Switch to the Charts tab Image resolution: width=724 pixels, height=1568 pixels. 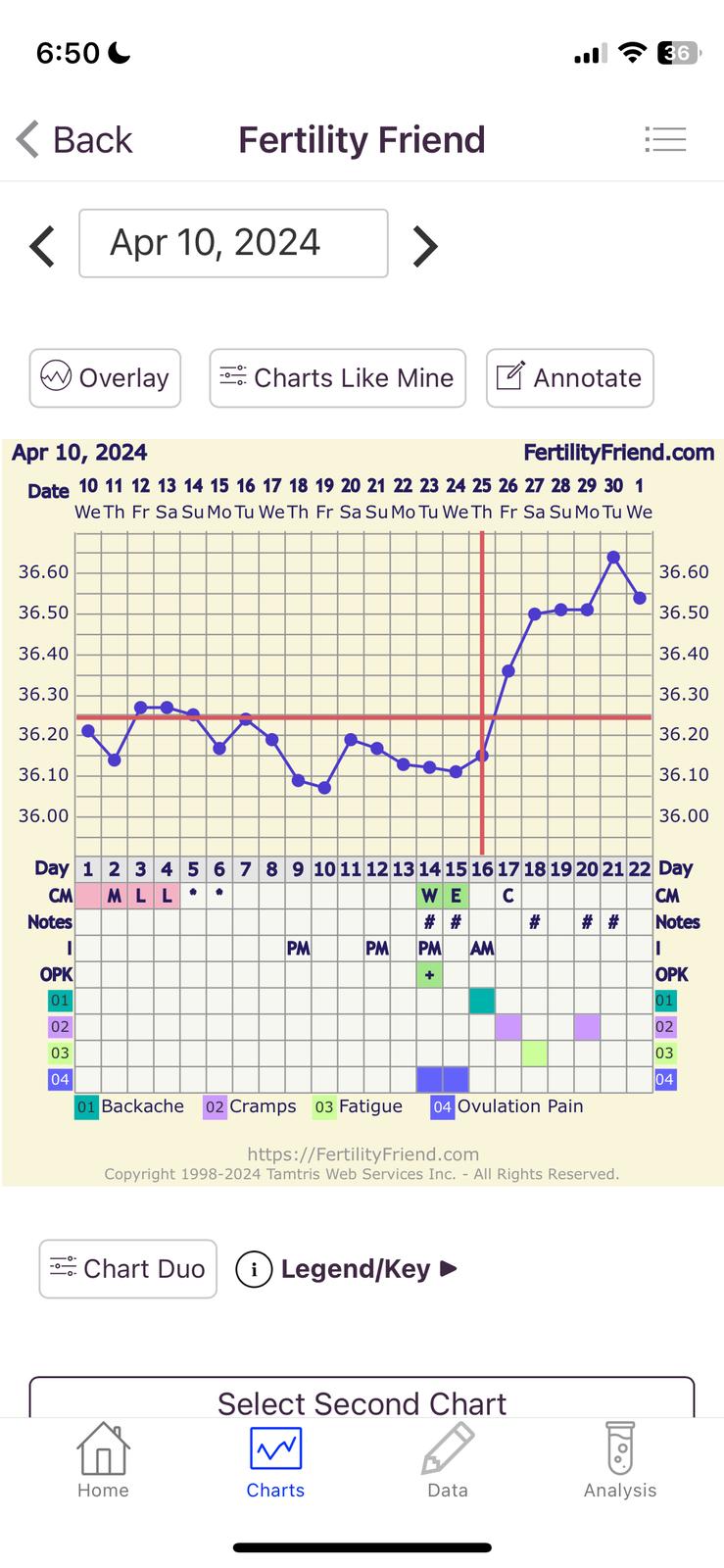[275, 1462]
